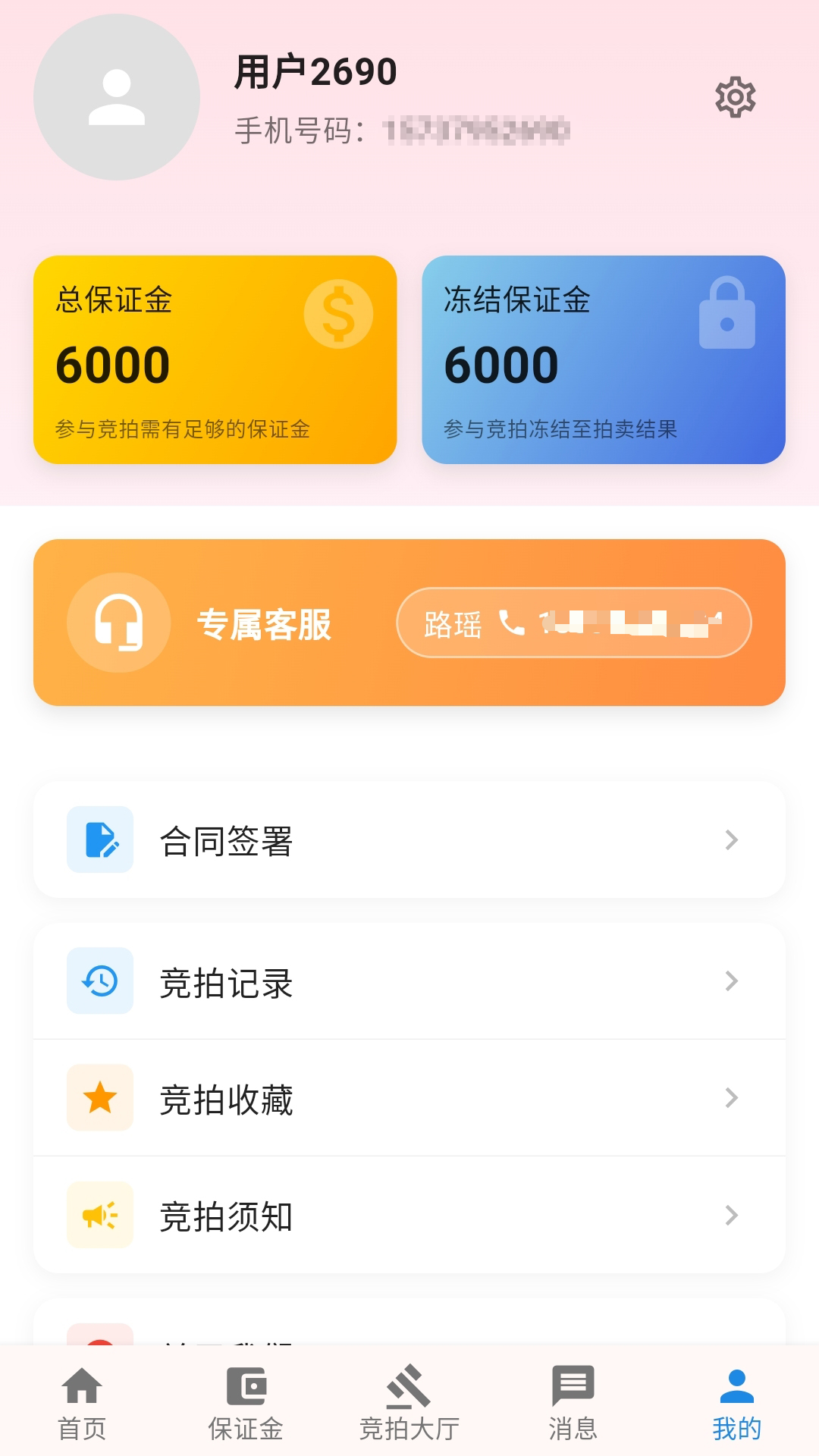Click the dollar coin icon on total deposit card
Screen dimensions: 819x1456
pos(339,314)
